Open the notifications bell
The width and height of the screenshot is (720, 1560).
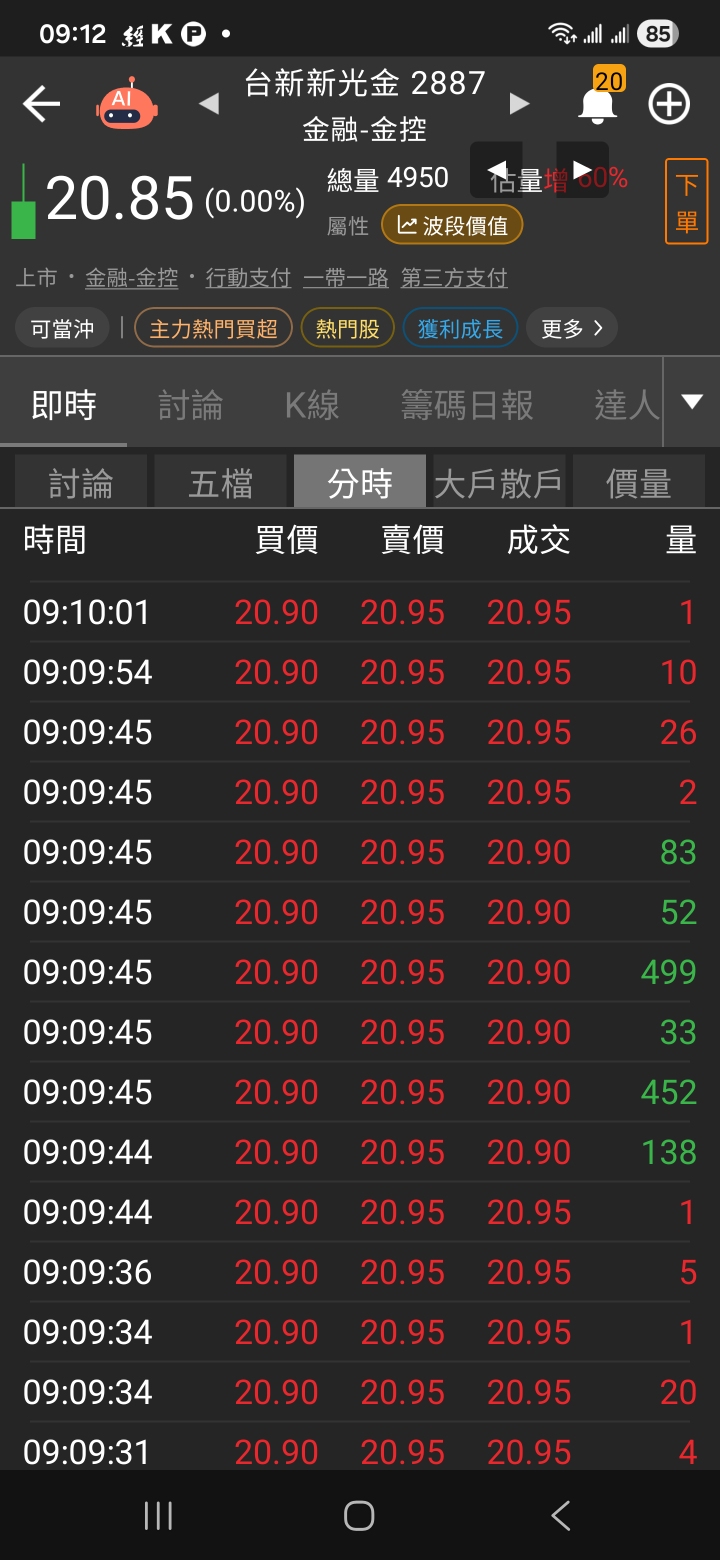pyautogui.click(x=598, y=104)
